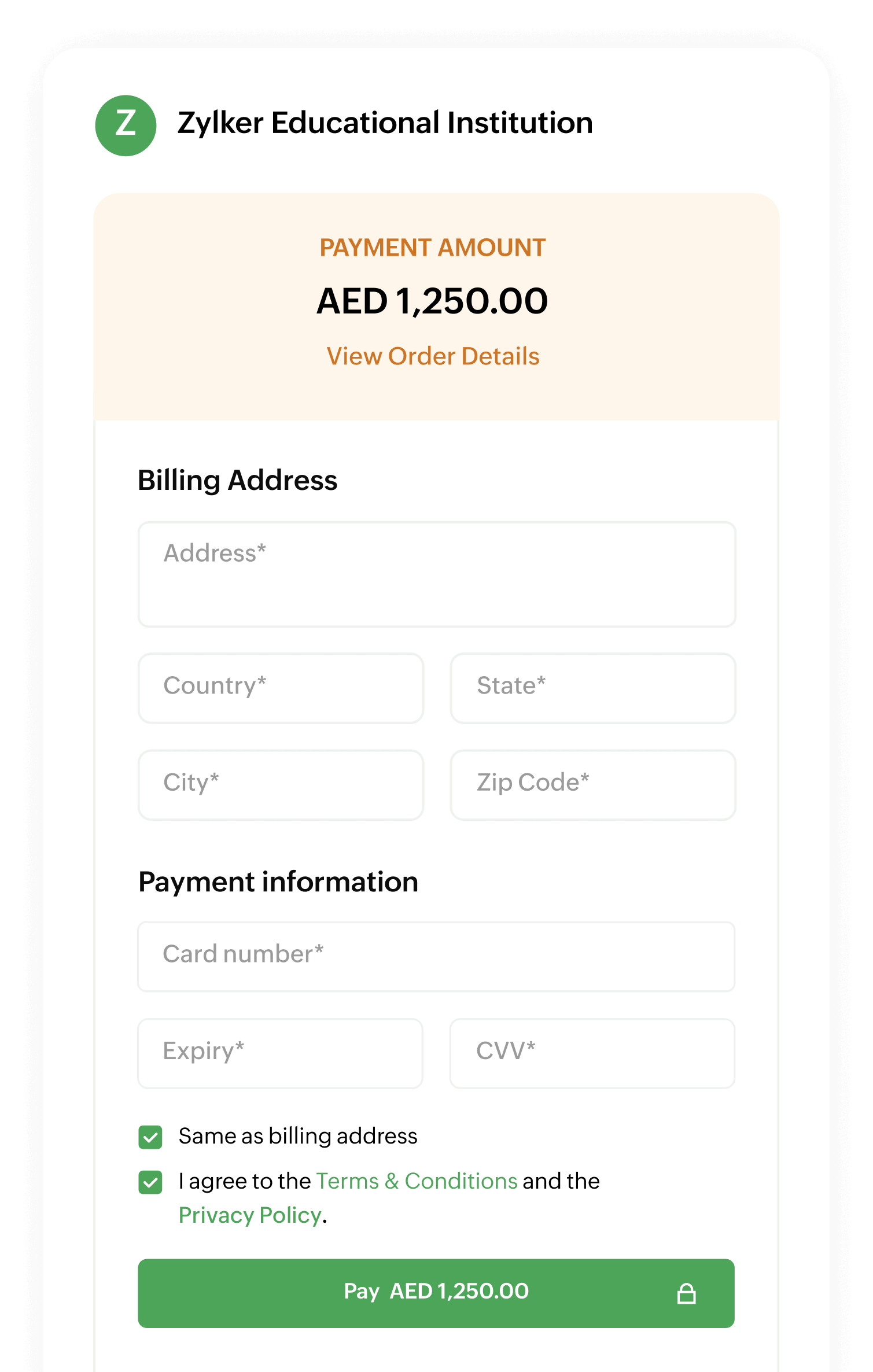Open the View Order Details link
873x1372 pixels.
(433, 356)
